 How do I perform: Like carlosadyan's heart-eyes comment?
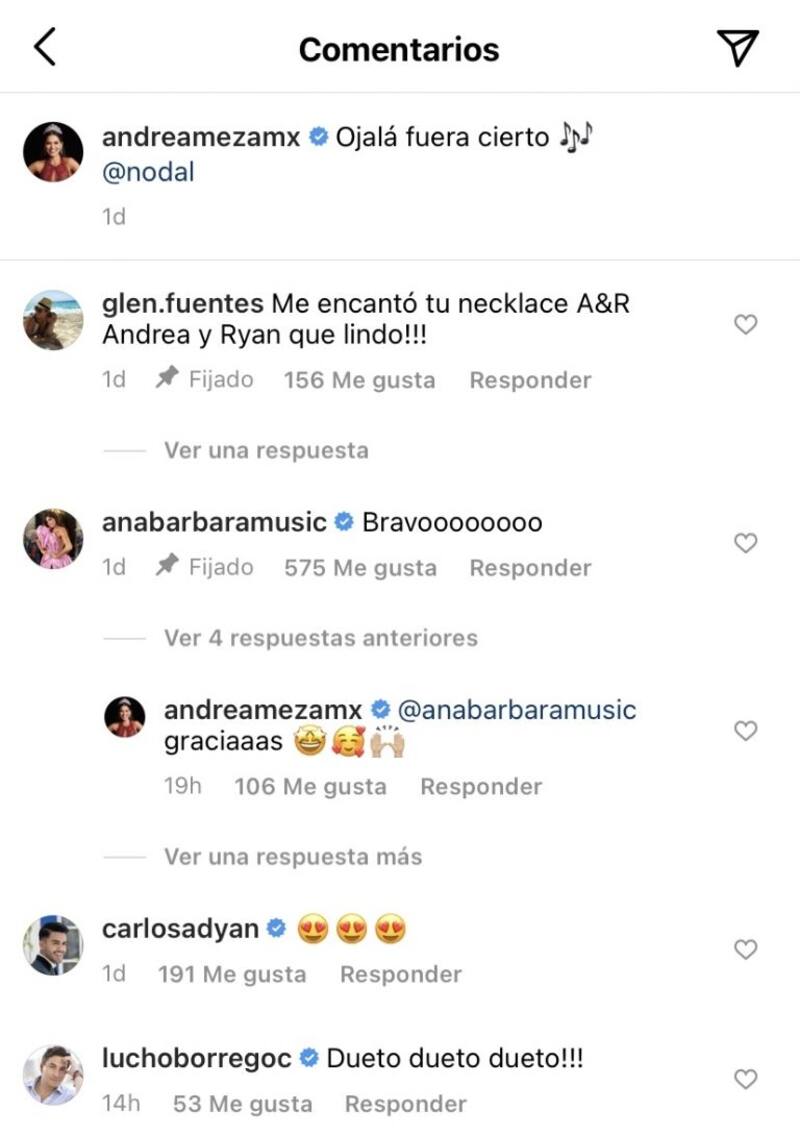[745, 949]
